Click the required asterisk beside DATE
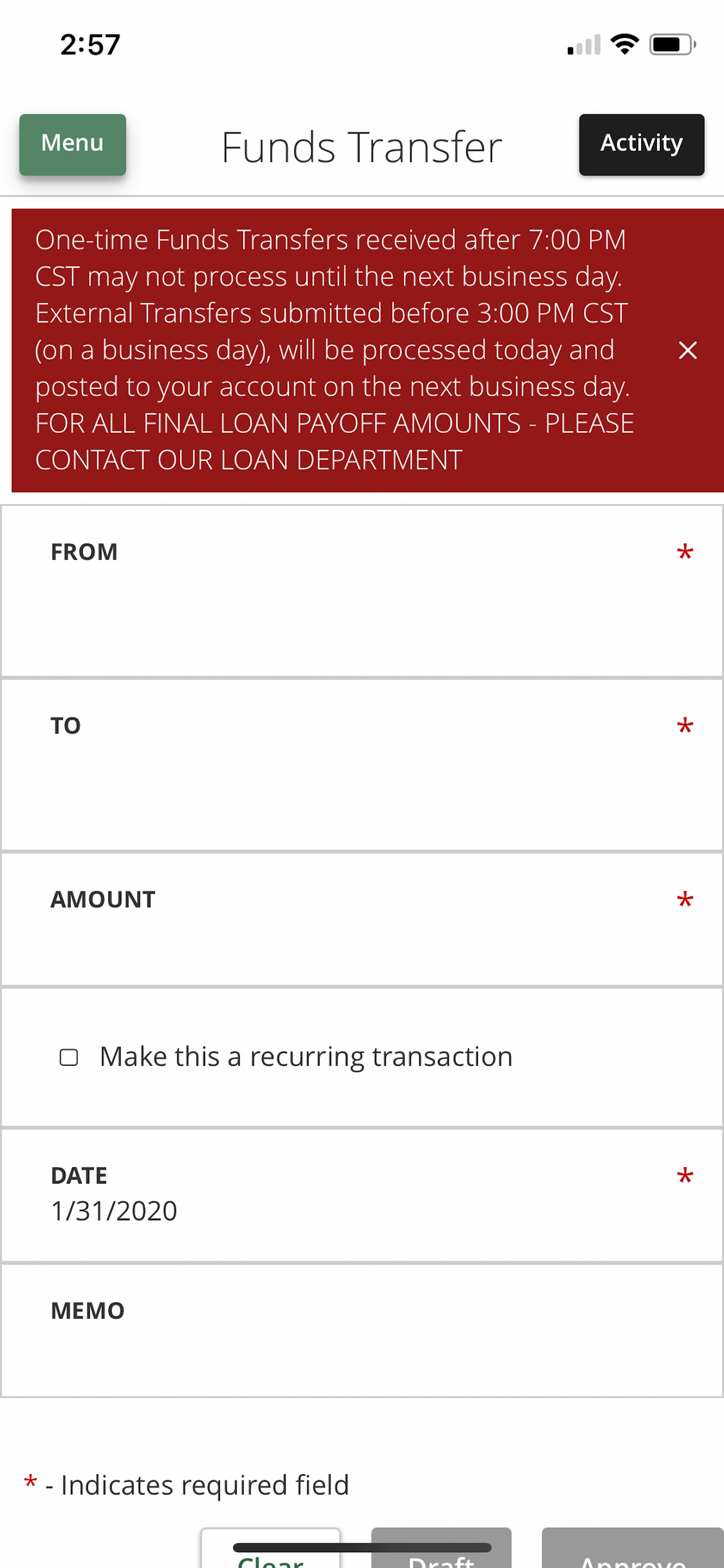 [684, 1175]
